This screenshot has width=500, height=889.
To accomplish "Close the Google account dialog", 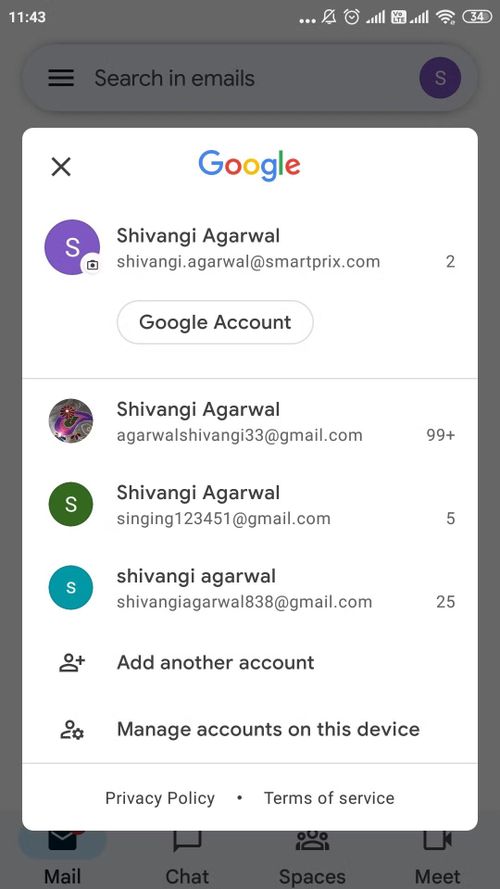I will point(61,167).
